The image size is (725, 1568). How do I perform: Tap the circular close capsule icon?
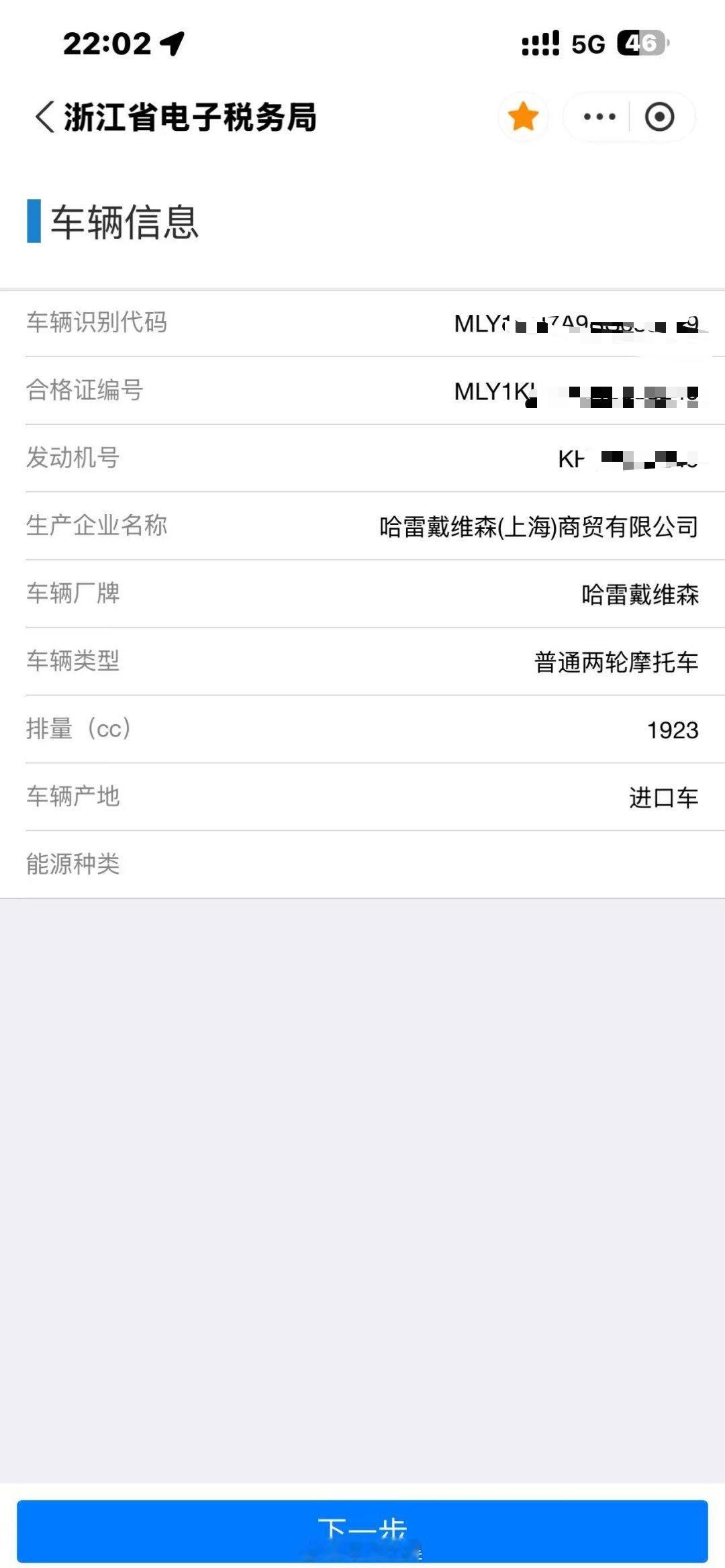pyautogui.click(x=661, y=115)
